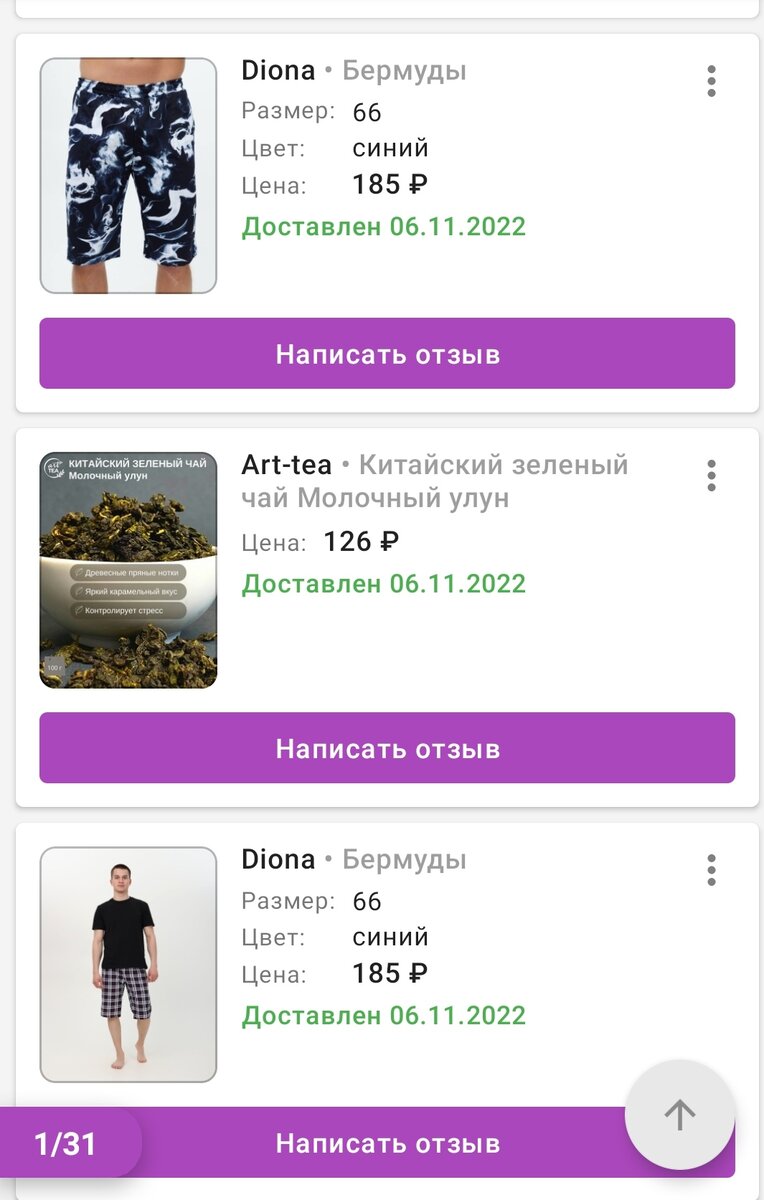Tap Написать отзыв under the marble-print Diona shorts

click(x=387, y=354)
